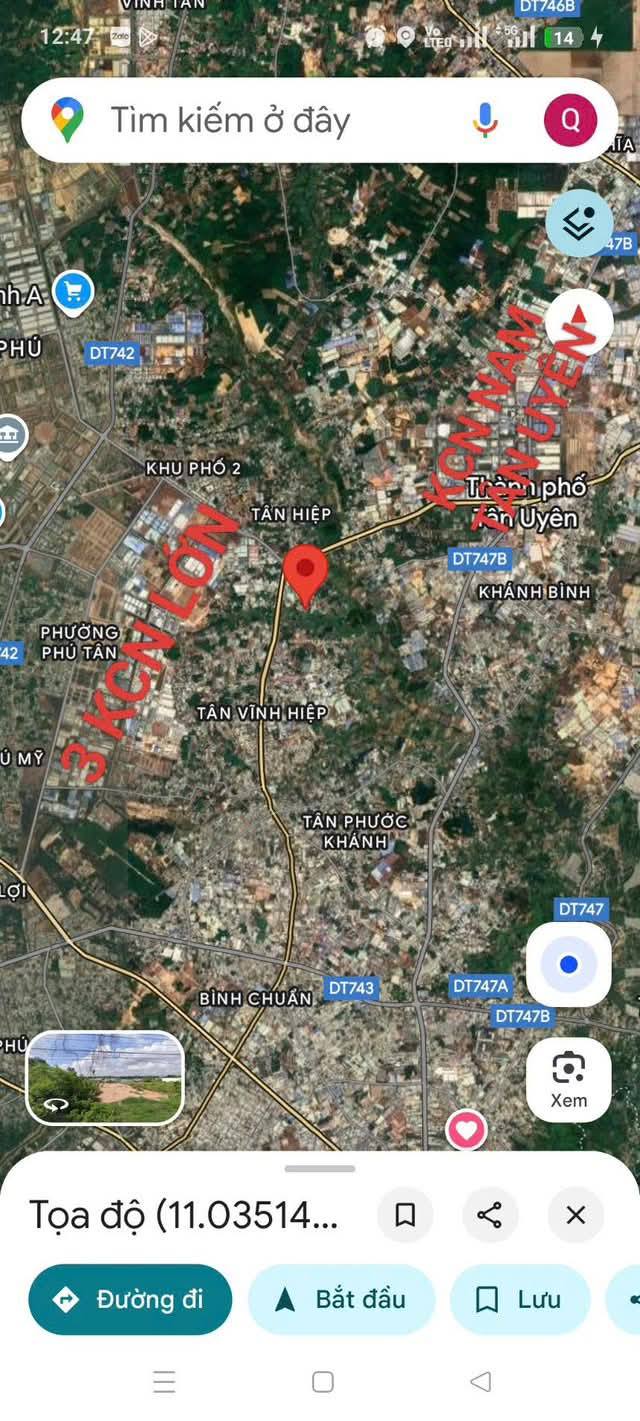Select the red dropped pin marker
The height and width of the screenshot is (1421, 640).
[305, 572]
